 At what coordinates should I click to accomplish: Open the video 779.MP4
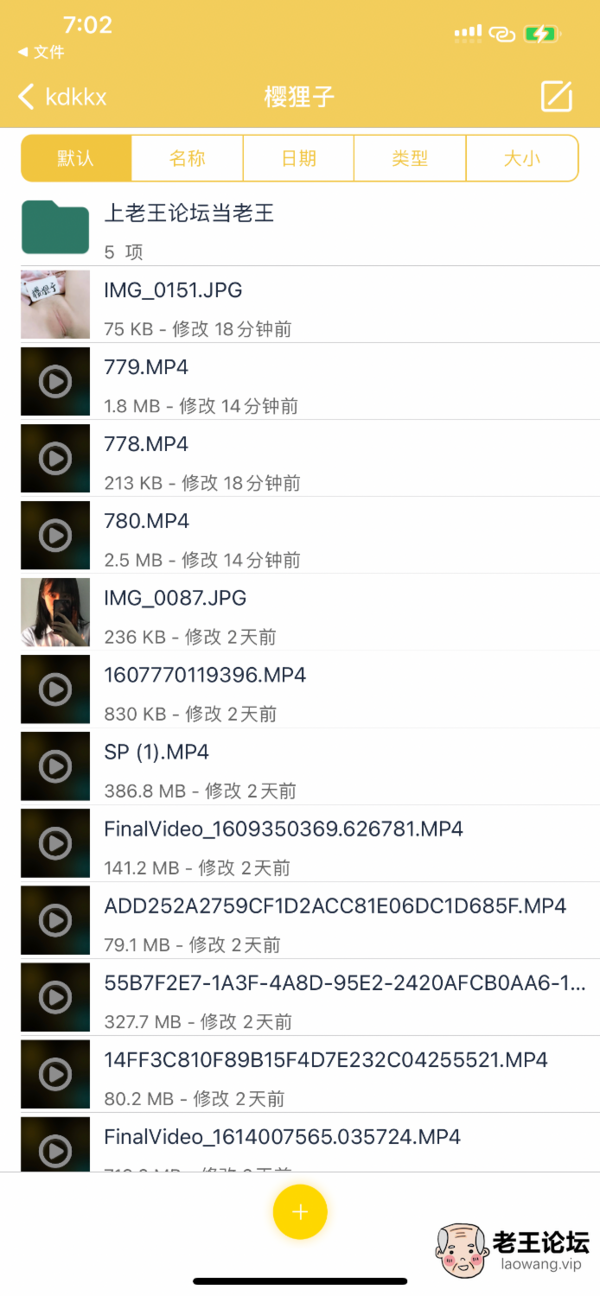pos(300,382)
